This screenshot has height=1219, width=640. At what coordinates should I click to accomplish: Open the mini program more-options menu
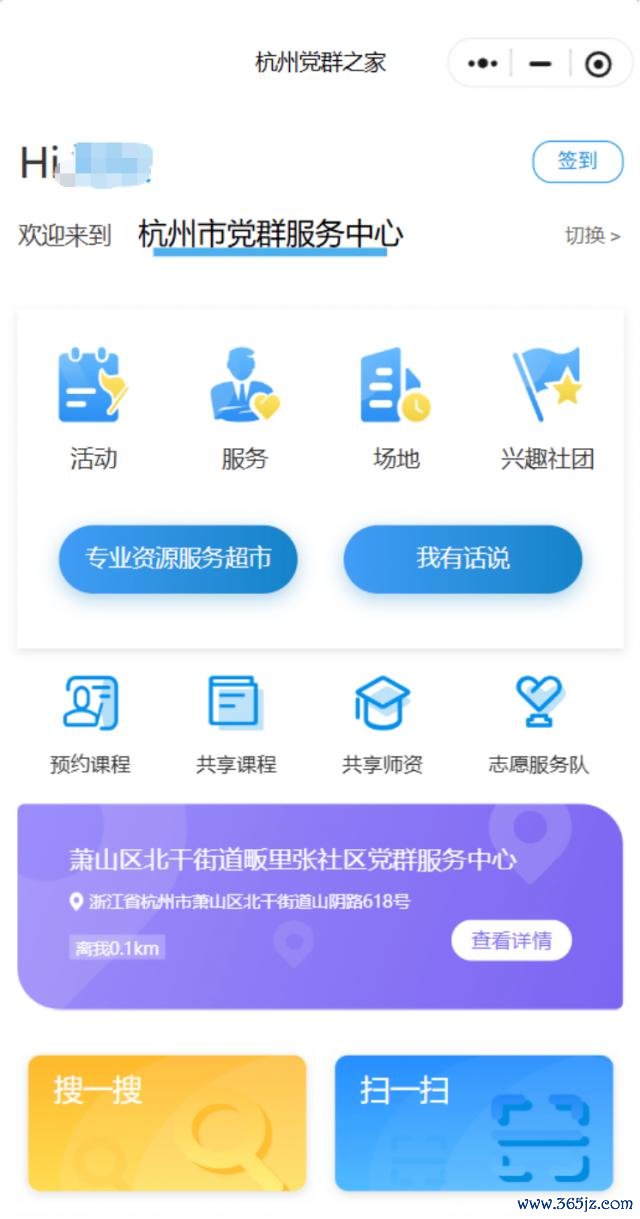click(482, 64)
